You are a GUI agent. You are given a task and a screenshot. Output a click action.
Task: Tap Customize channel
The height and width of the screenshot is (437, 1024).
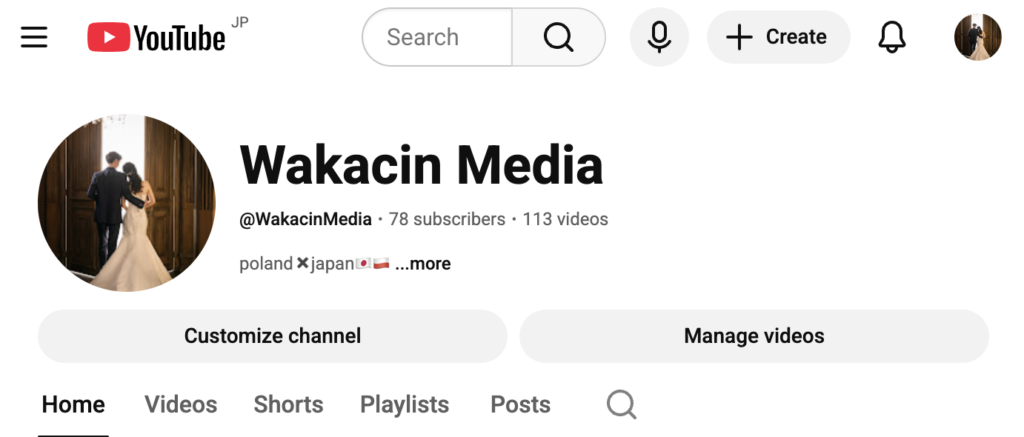tap(272, 336)
